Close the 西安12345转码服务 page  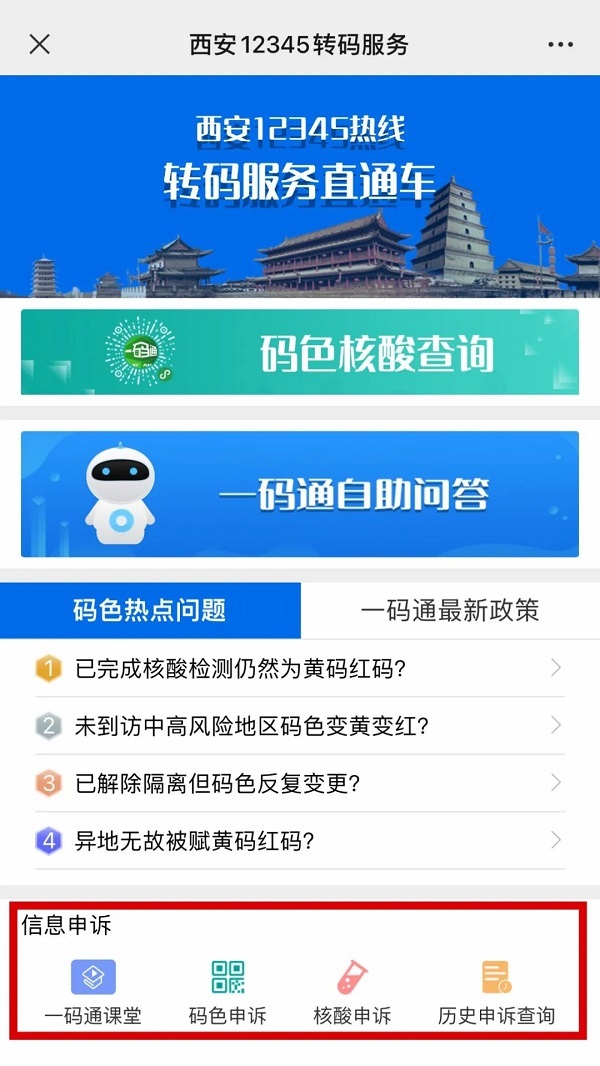point(40,45)
